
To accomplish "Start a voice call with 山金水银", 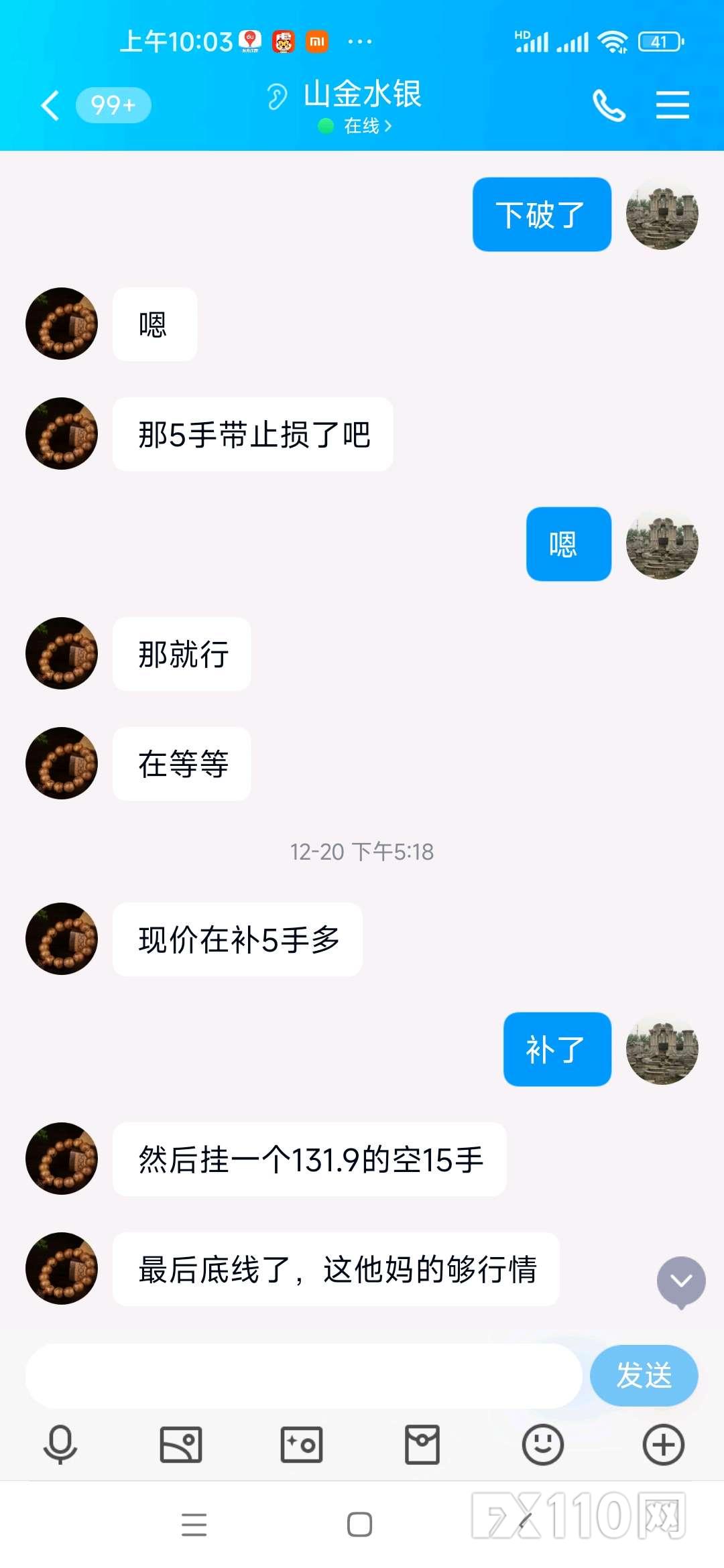I will coord(609,105).
